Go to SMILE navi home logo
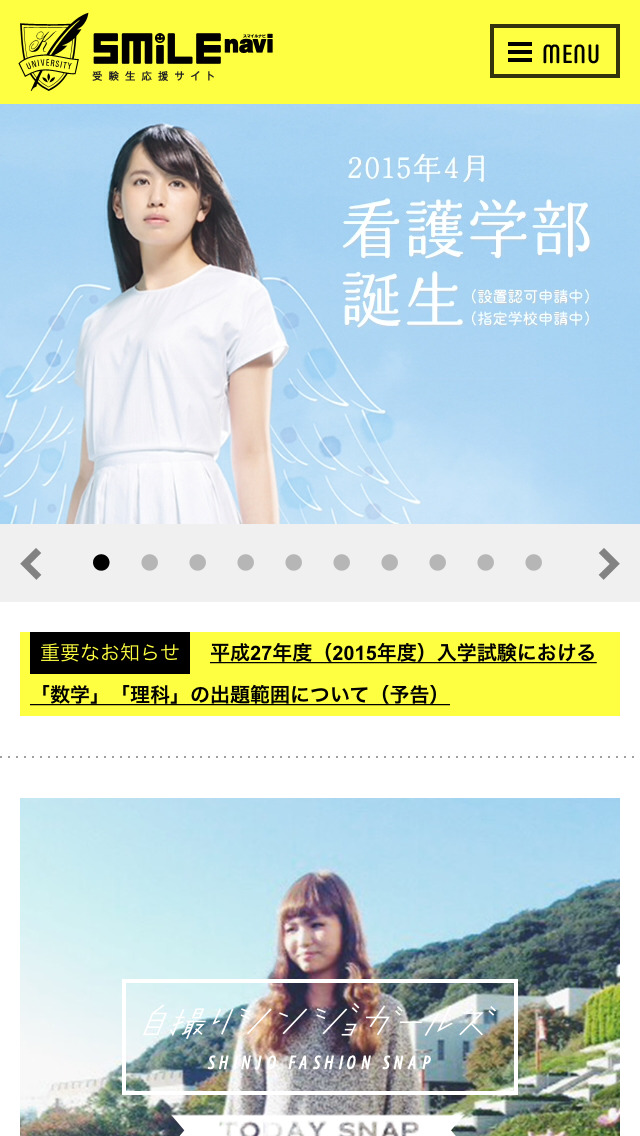Screen dimensions: 640x1136 tap(148, 52)
